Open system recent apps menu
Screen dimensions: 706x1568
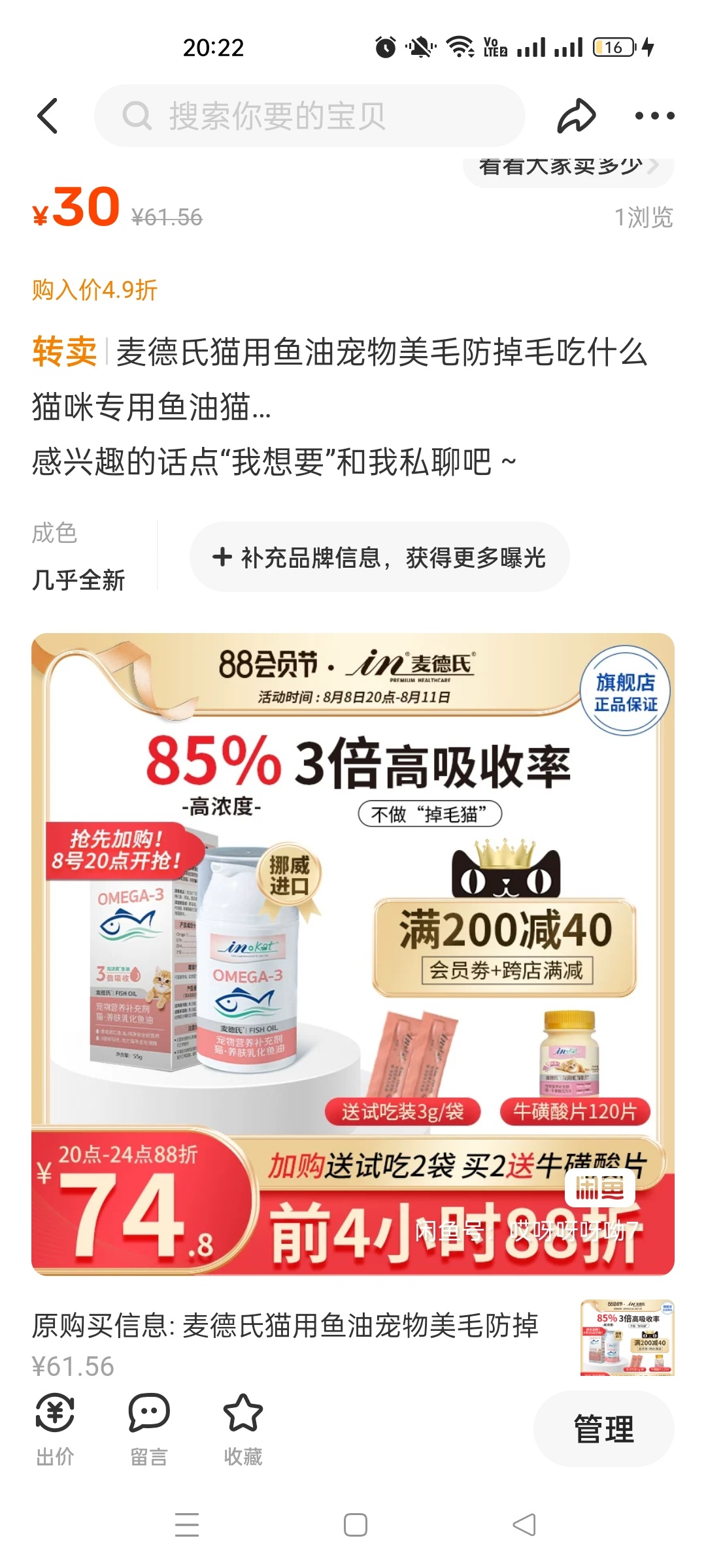(x=187, y=1525)
